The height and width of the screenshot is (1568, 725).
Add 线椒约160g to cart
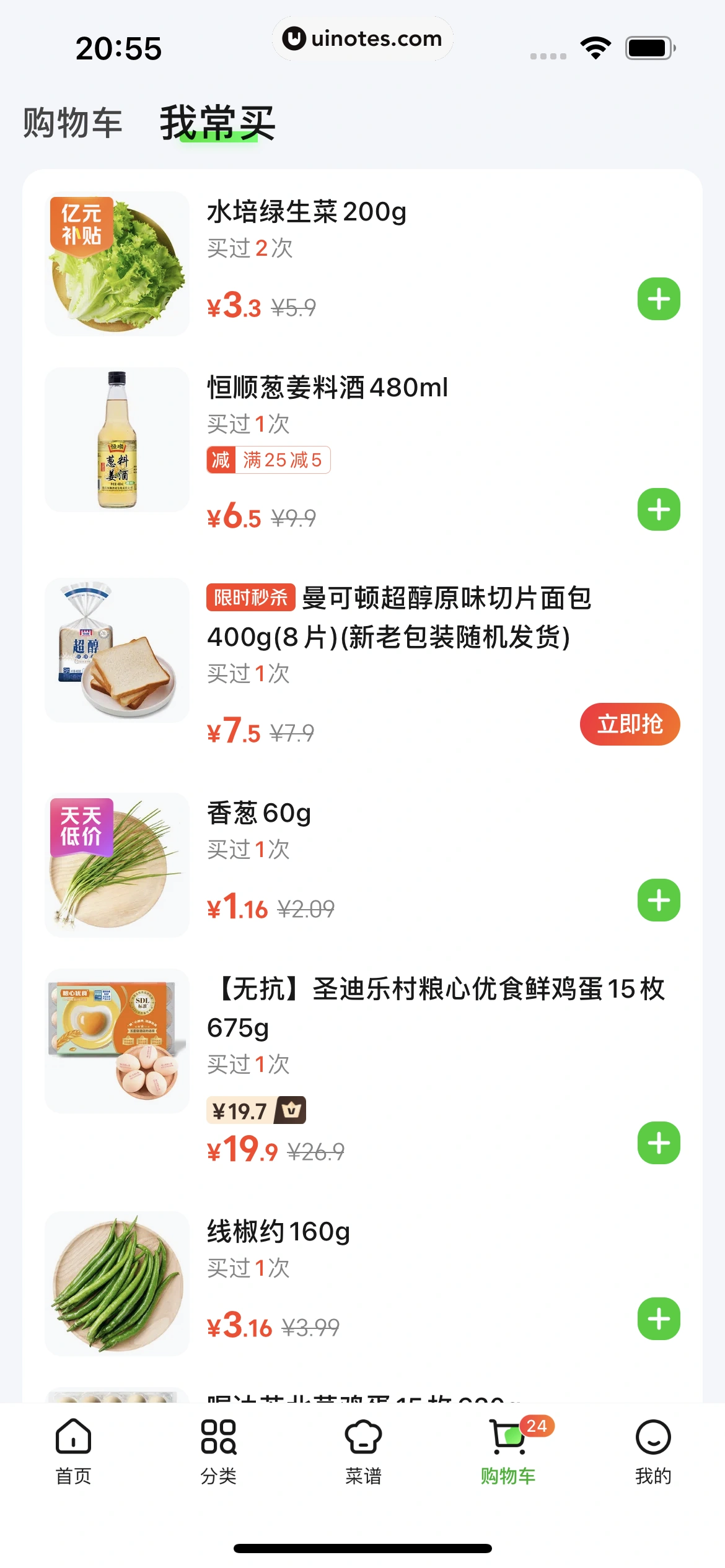tap(658, 1318)
